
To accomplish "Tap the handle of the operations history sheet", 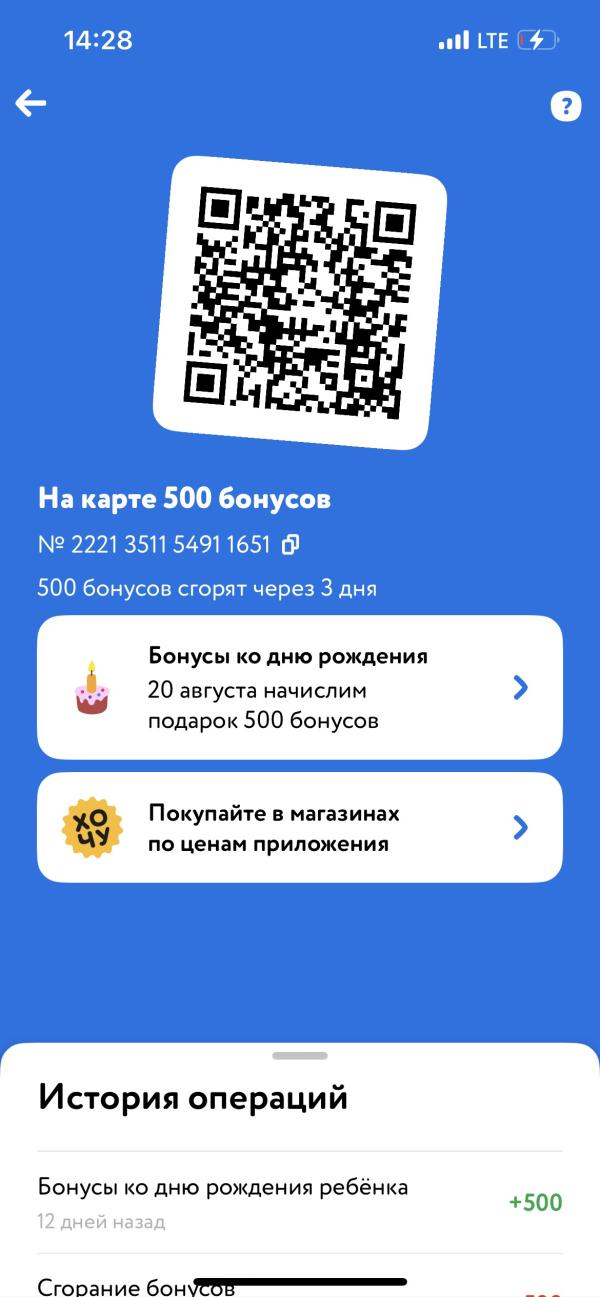I will coord(300,1056).
